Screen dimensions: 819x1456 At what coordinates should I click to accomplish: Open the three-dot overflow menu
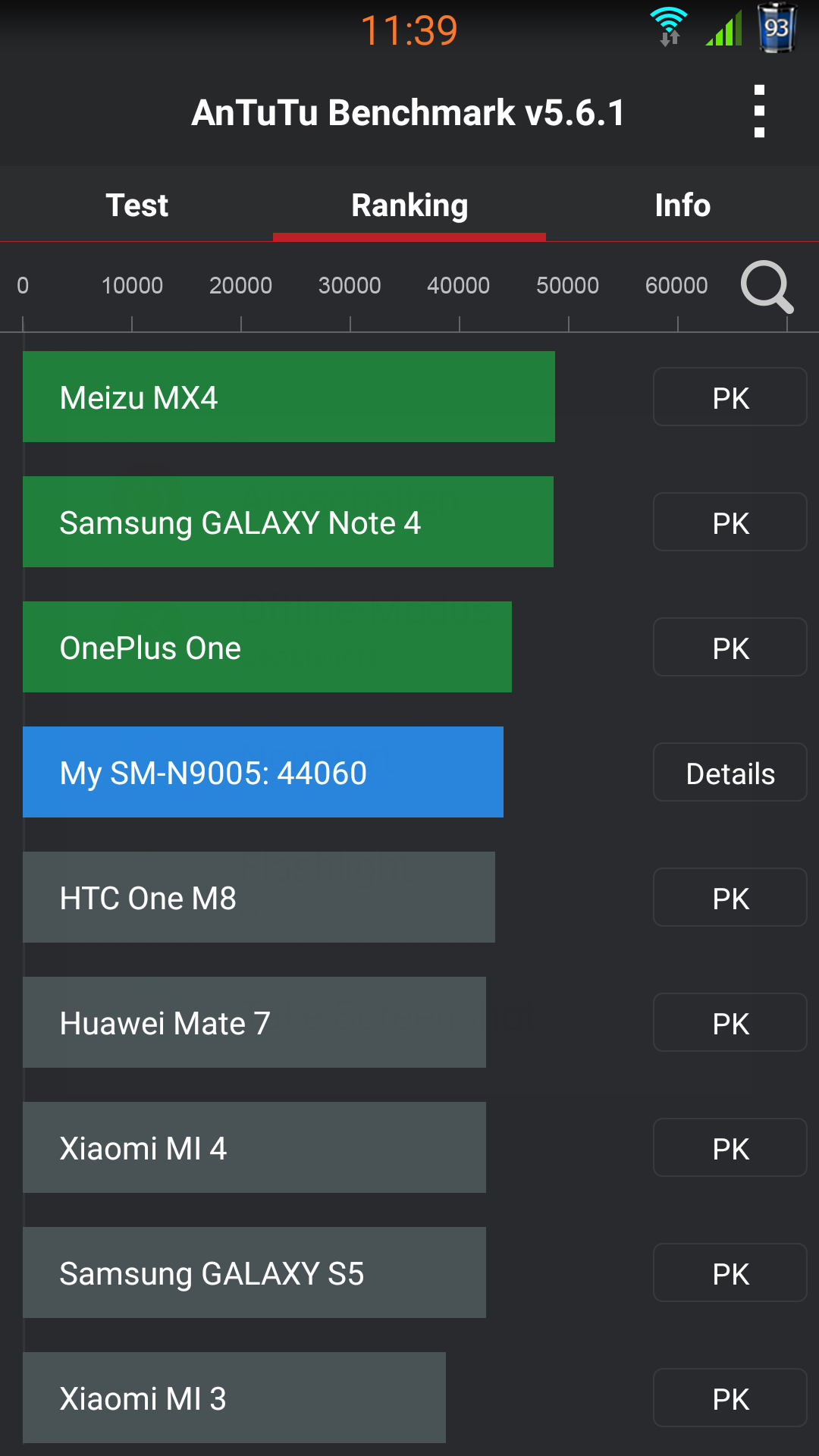point(759,111)
